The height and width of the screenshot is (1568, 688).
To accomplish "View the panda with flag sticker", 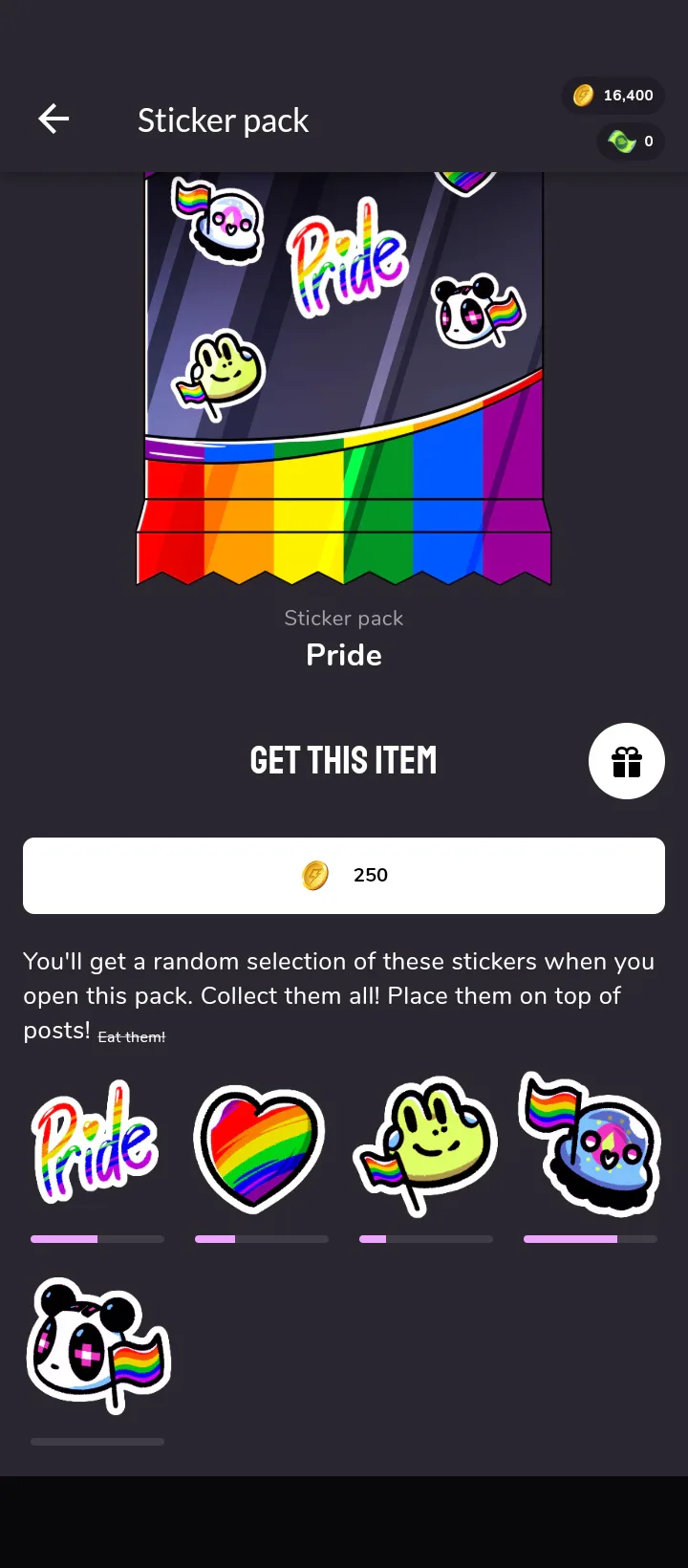I will tap(97, 1344).
